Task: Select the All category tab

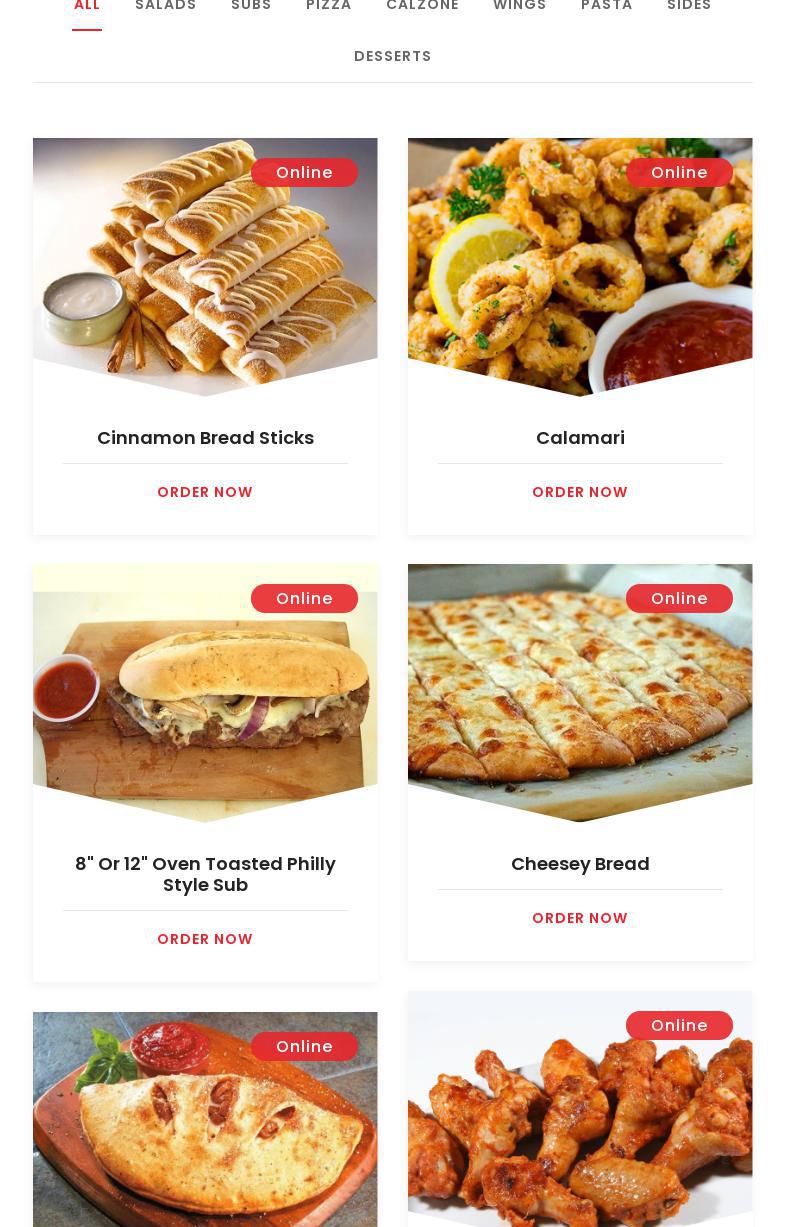Action: click(x=87, y=6)
